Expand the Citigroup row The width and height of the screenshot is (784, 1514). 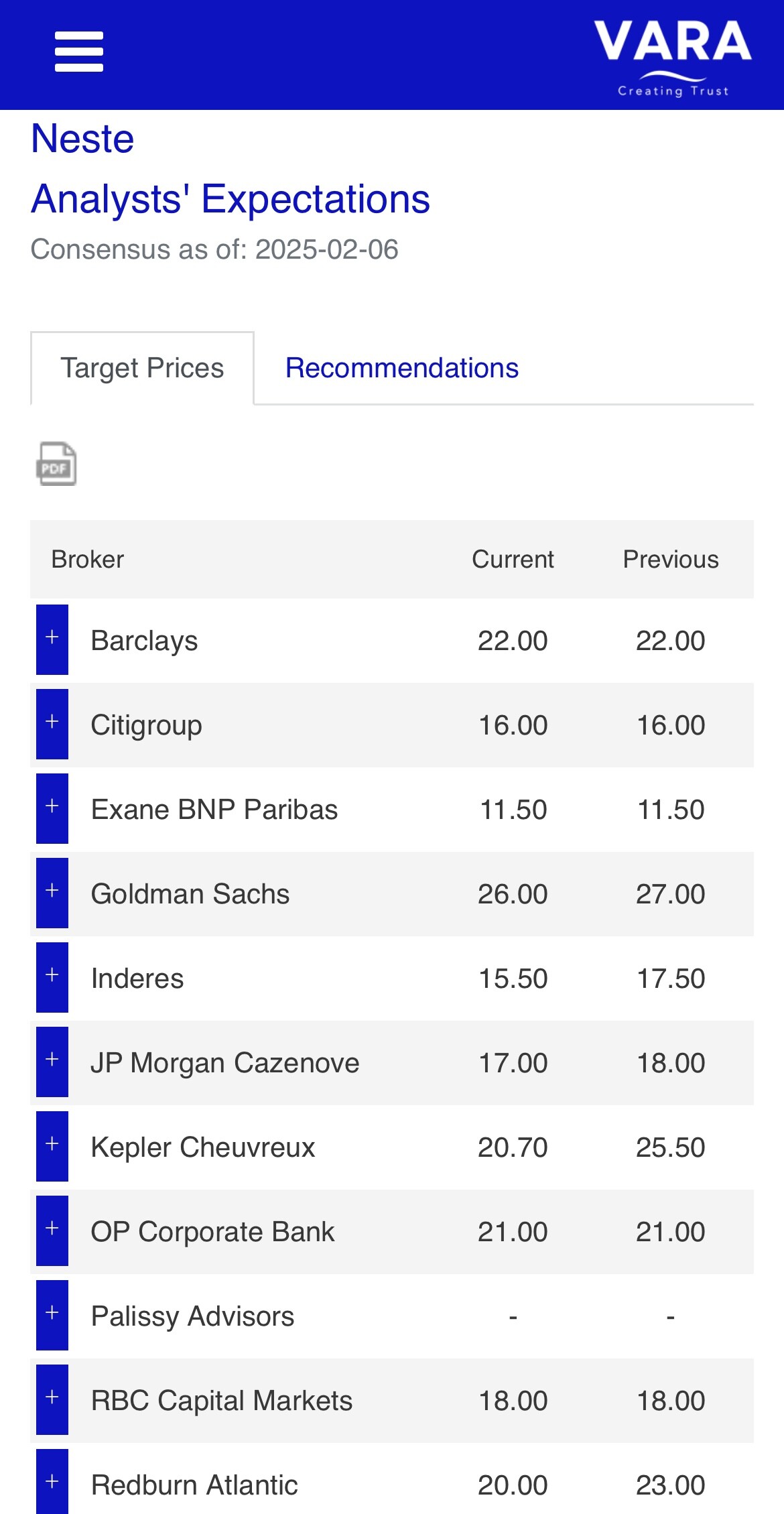[x=52, y=724]
